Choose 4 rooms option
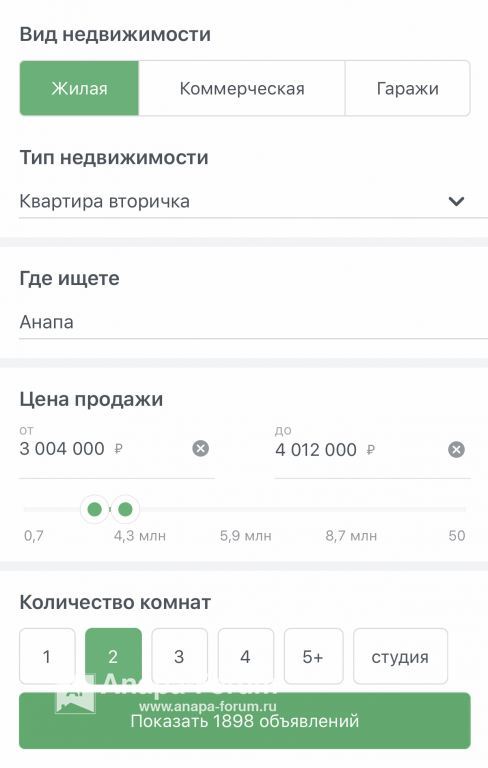 (x=245, y=656)
